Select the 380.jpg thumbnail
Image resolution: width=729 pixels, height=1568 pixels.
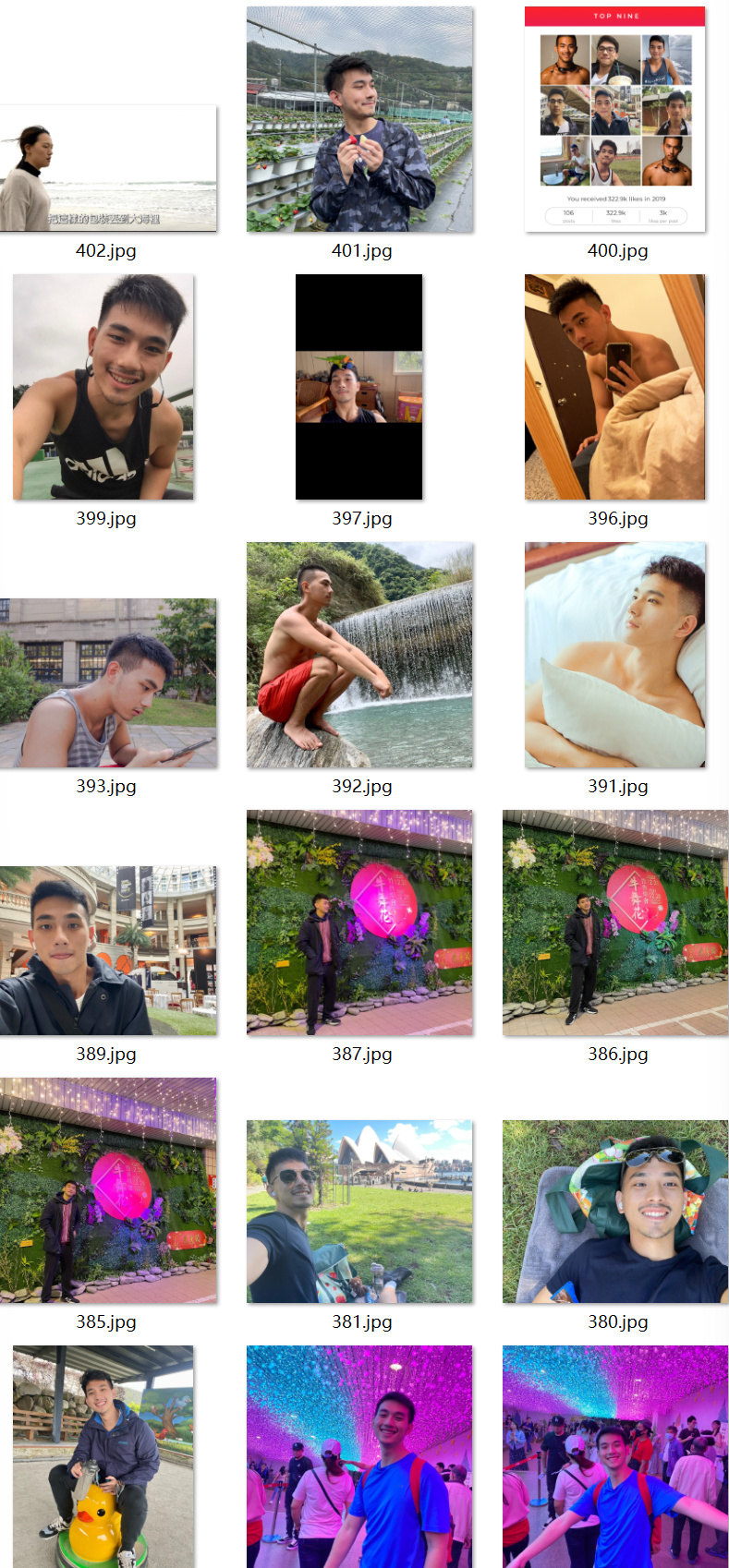pos(614,1212)
